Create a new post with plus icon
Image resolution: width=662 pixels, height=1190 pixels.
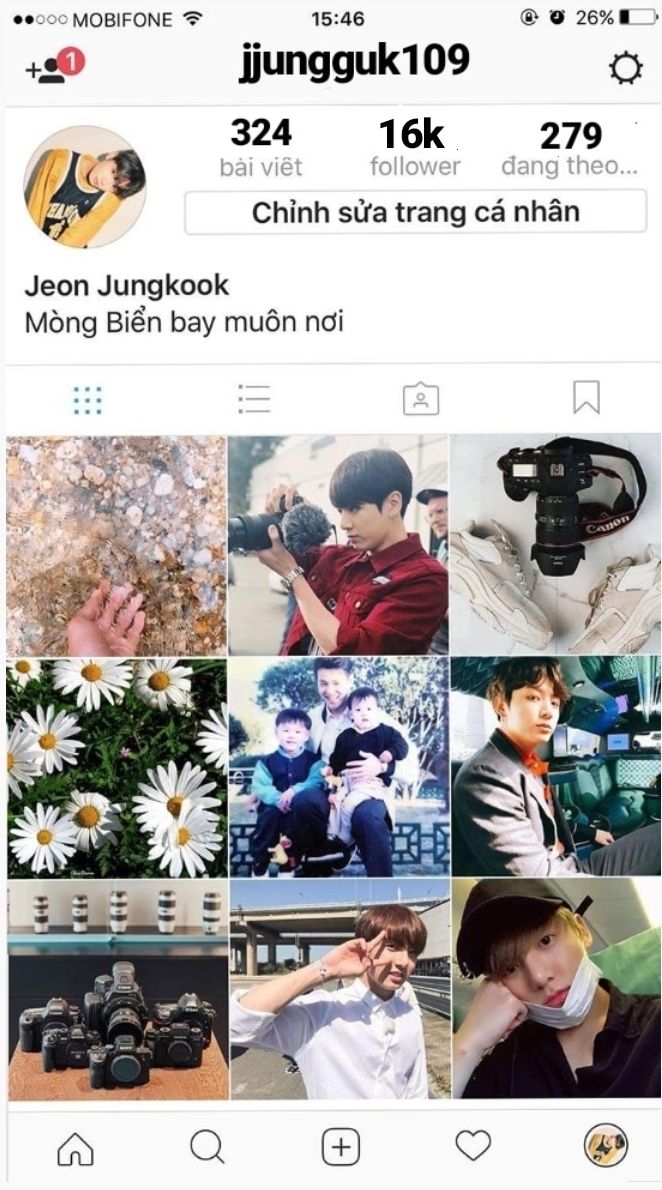[x=340, y=1147]
